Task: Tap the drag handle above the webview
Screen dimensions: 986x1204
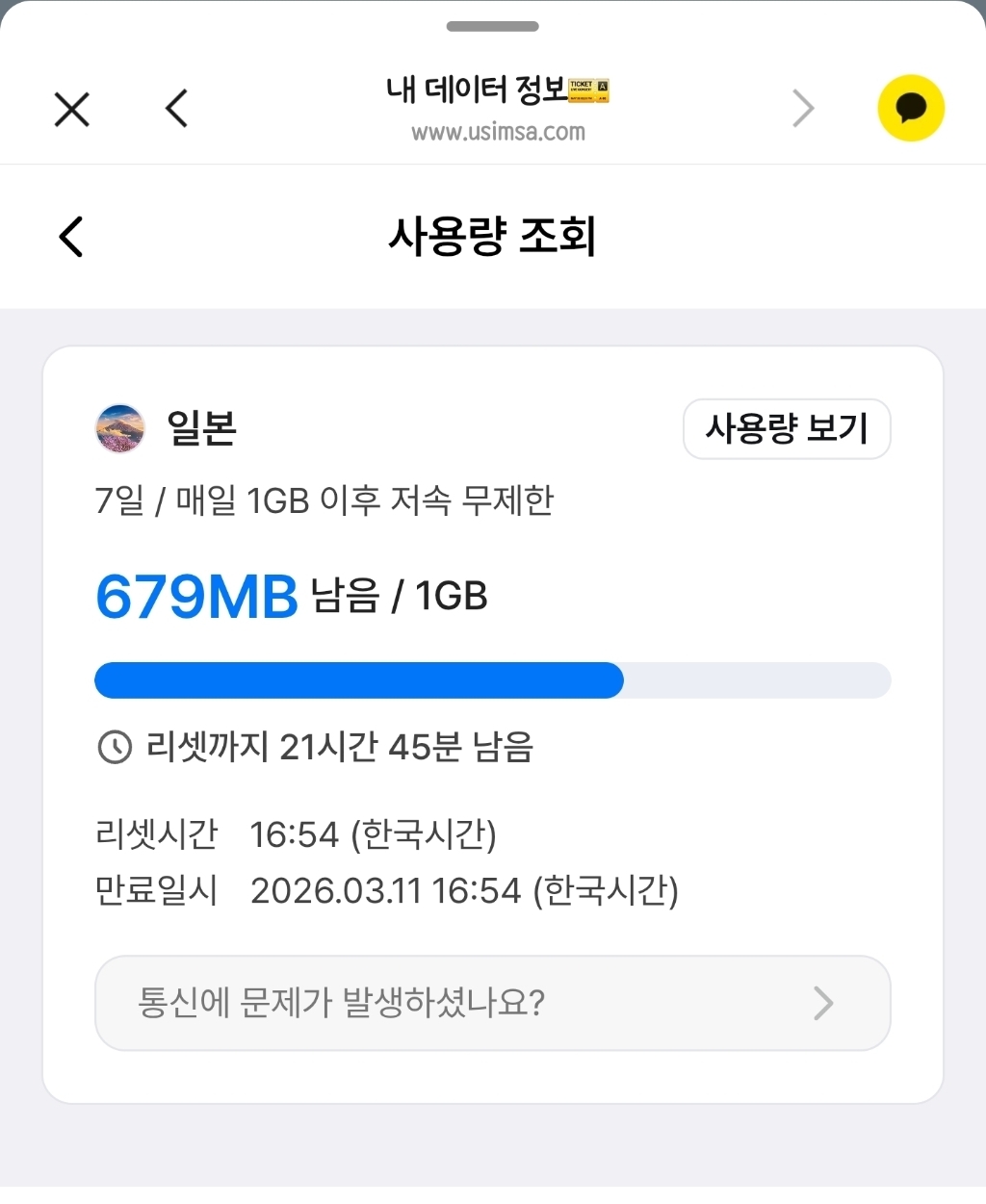Action: point(492,27)
